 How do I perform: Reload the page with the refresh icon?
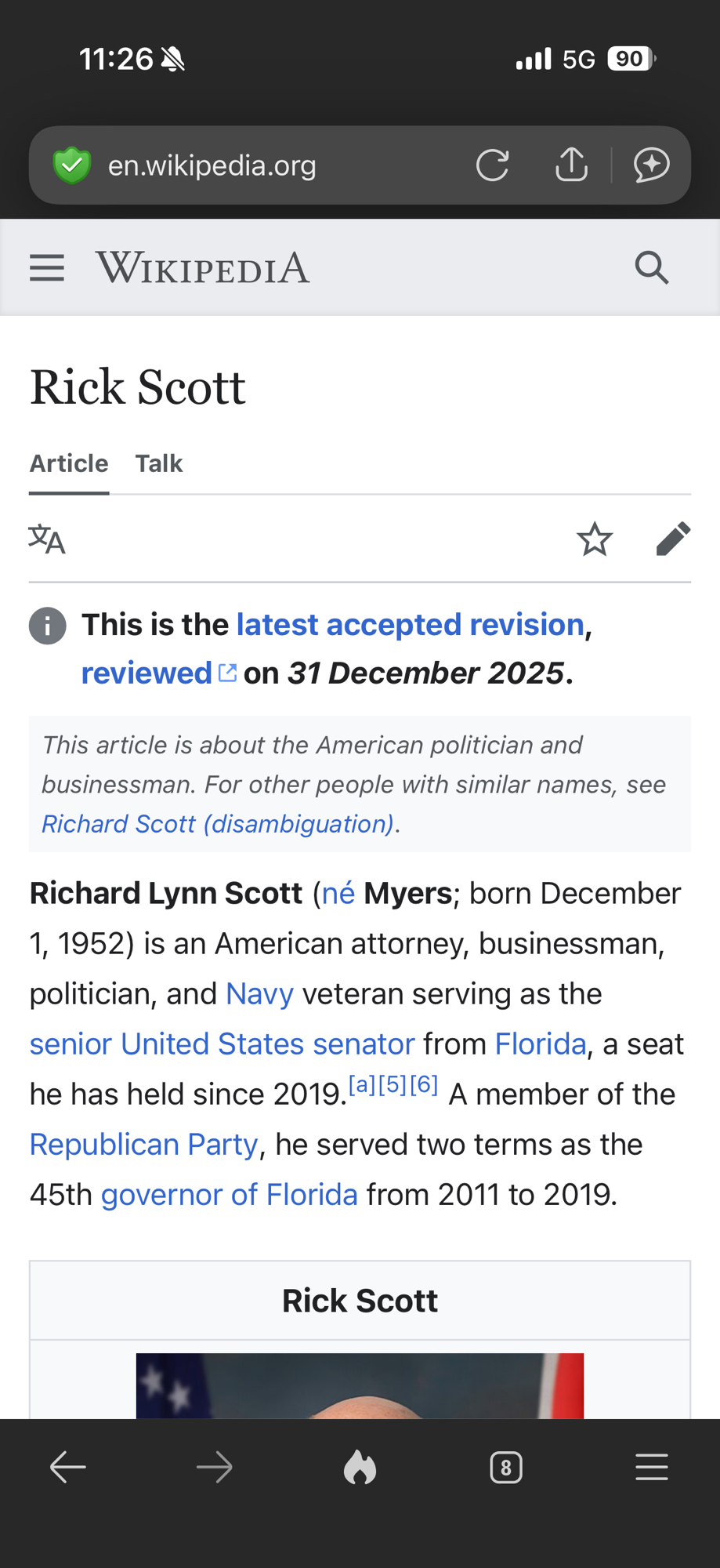pos(492,165)
